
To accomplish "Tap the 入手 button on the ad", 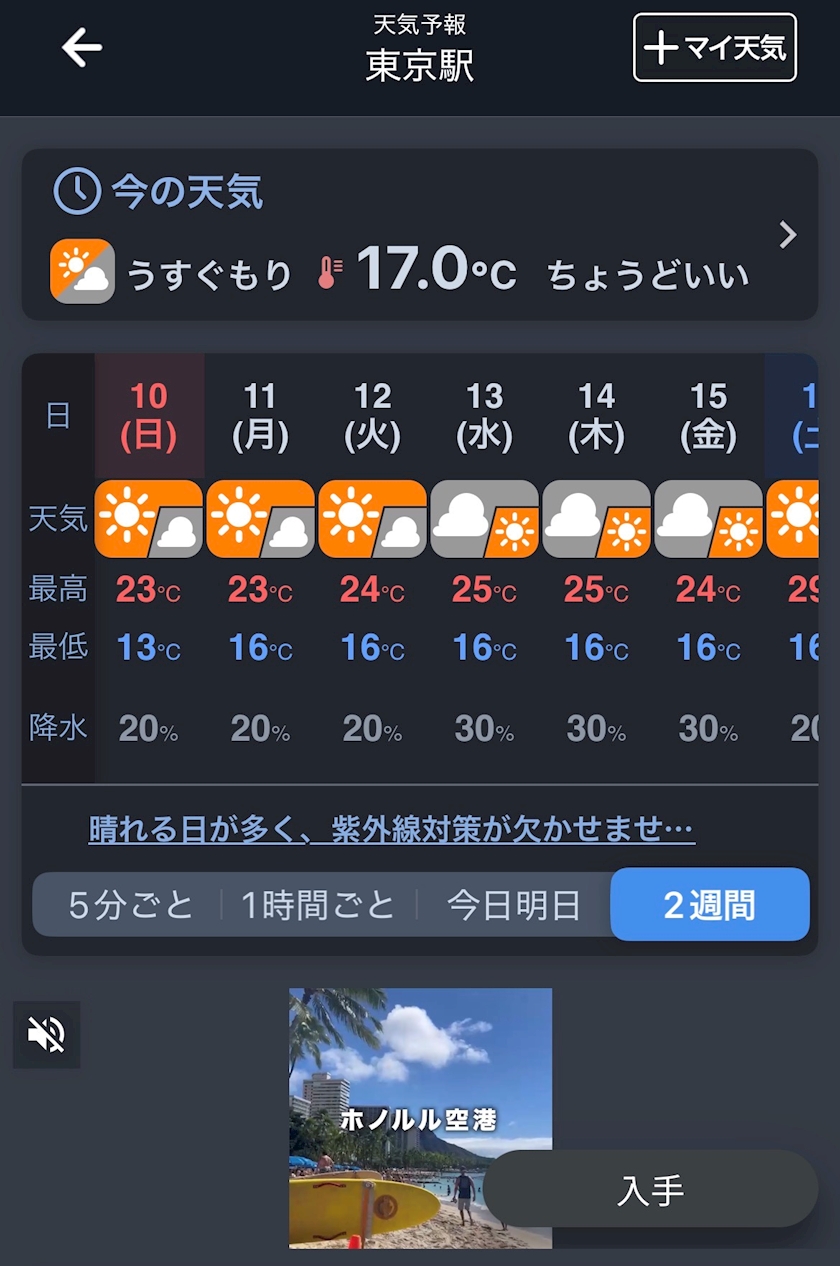I will 651,1189.
